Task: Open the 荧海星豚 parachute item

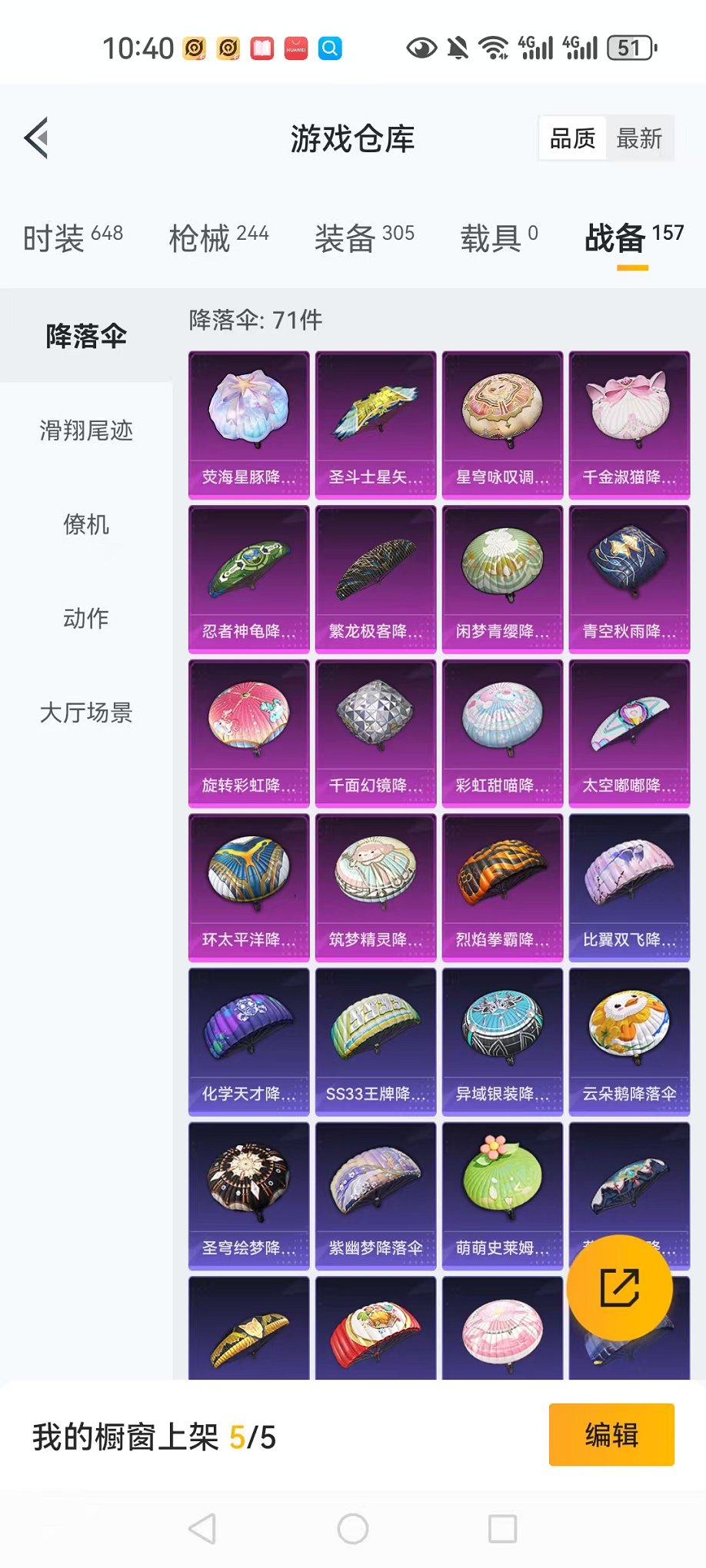Action: 248,424
